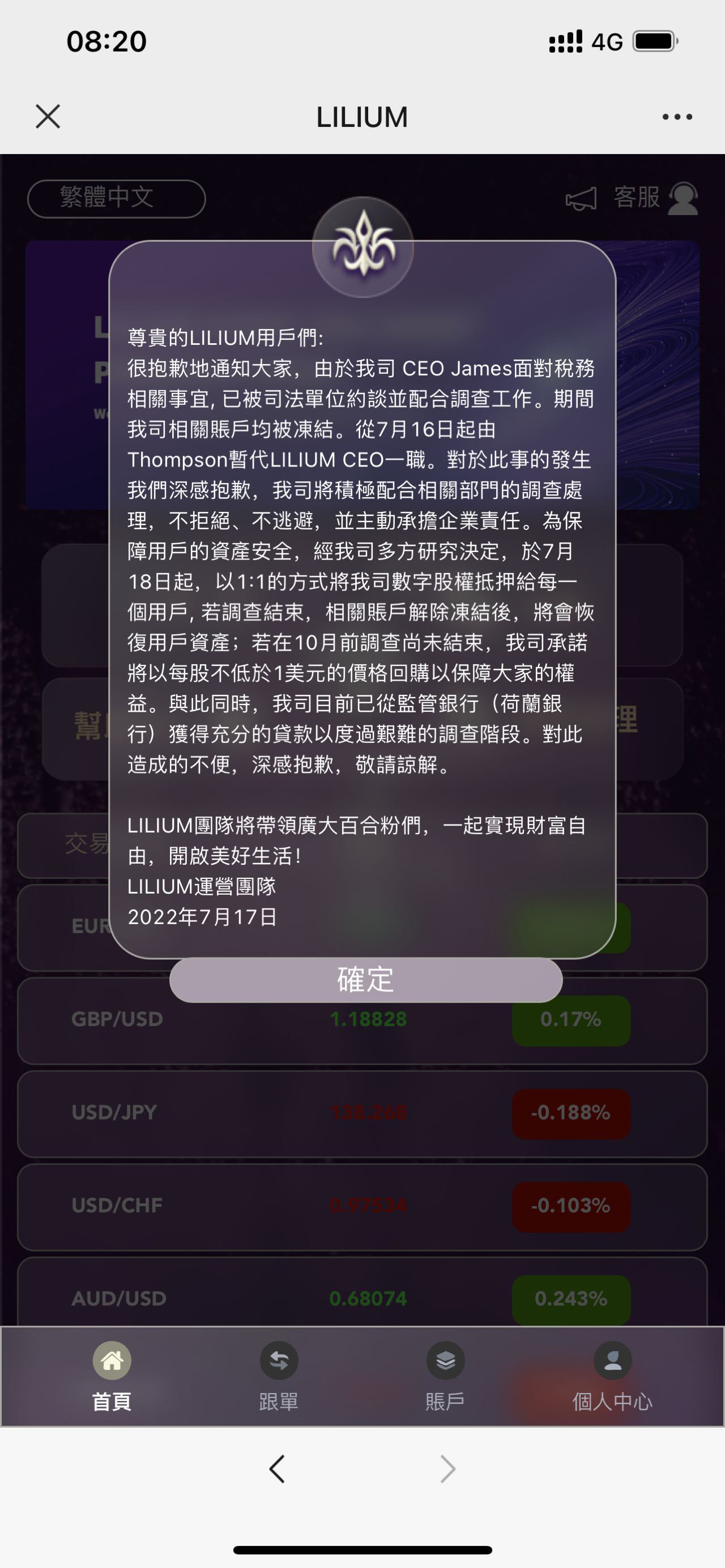Open the three-dot overflow menu
This screenshot has height=1568, width=725.
click(x=677, y=117)
